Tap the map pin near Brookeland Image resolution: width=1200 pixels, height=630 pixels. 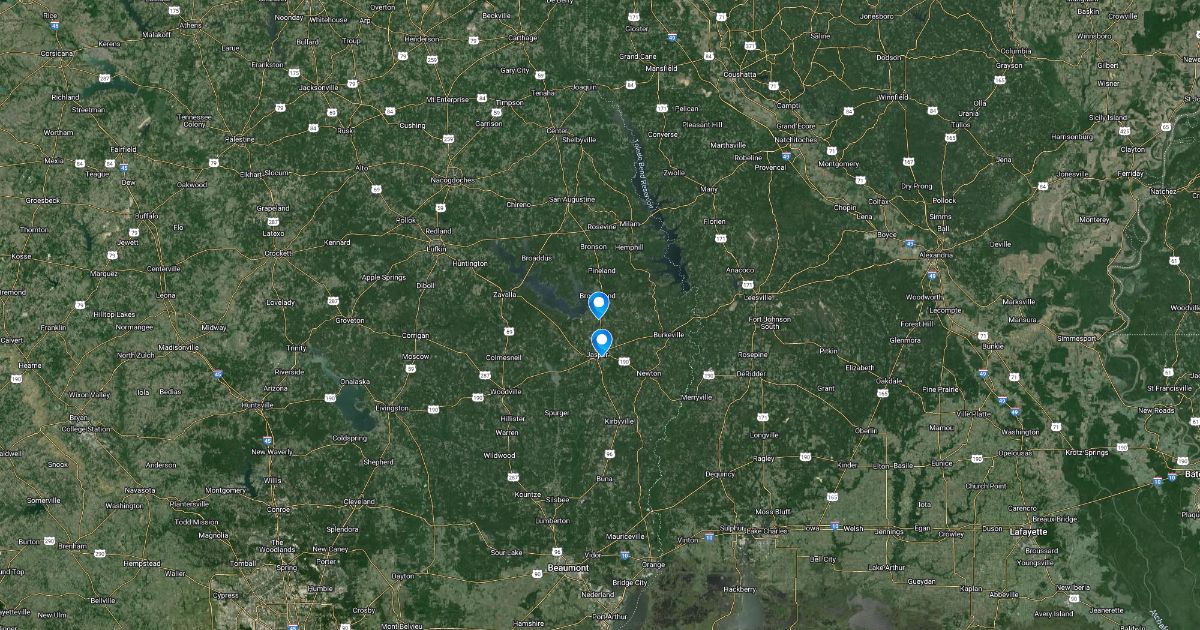[x=599, y=303]
